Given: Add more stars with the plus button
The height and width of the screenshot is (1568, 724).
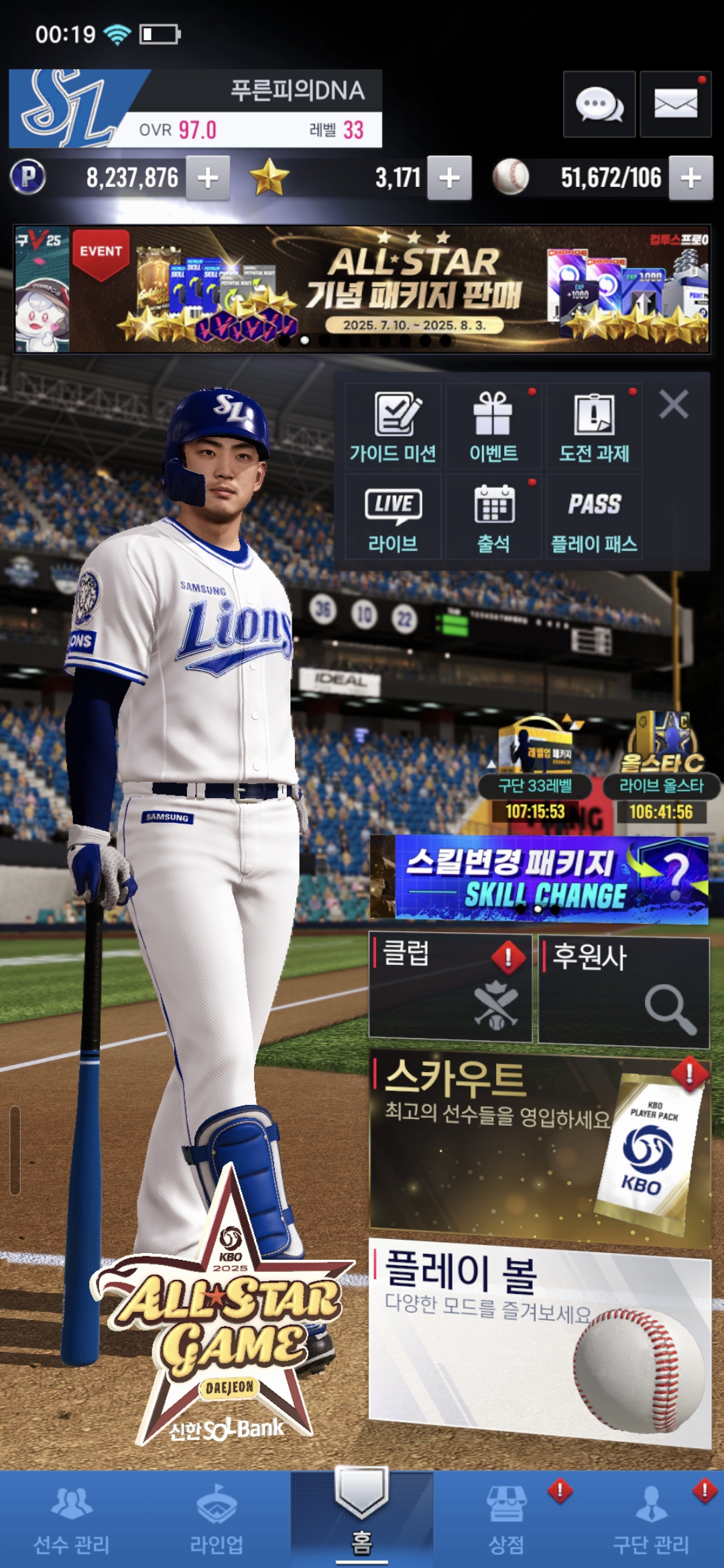Looking at the screenshot, I should 449,178.
